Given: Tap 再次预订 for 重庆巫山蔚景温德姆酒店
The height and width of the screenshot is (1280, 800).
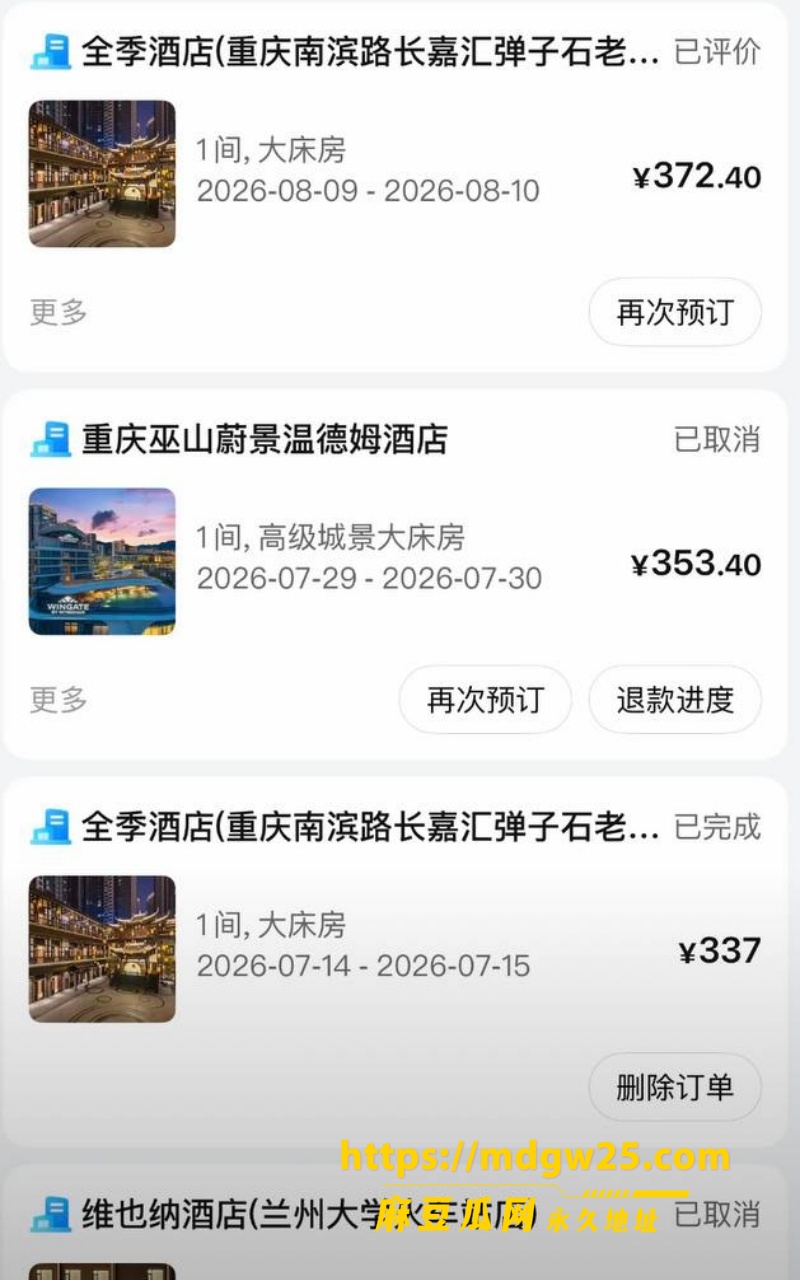Looking at the screenshot, I should [485, 700].
